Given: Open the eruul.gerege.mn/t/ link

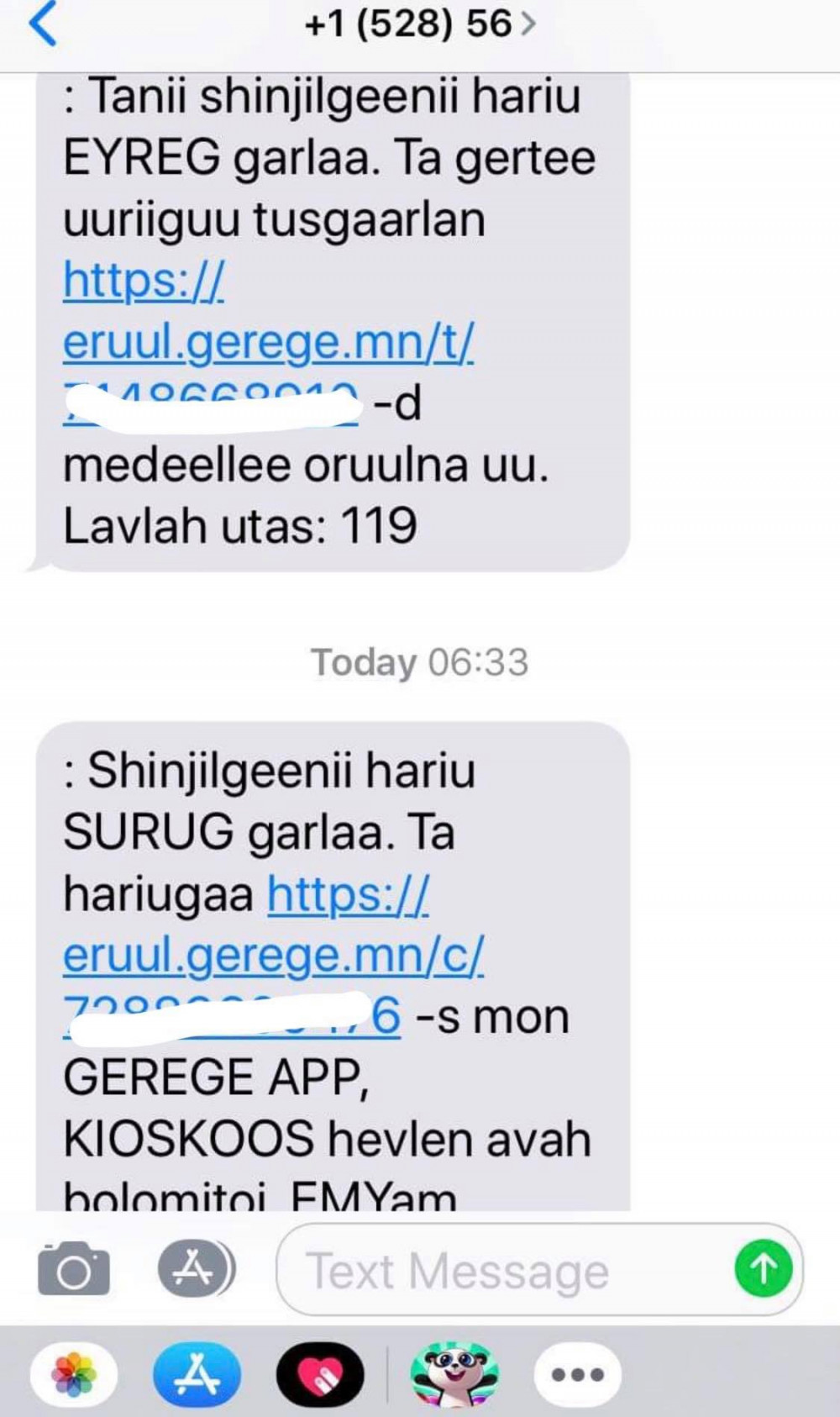Looking at the screenshot, I should (x=267, y=343).
